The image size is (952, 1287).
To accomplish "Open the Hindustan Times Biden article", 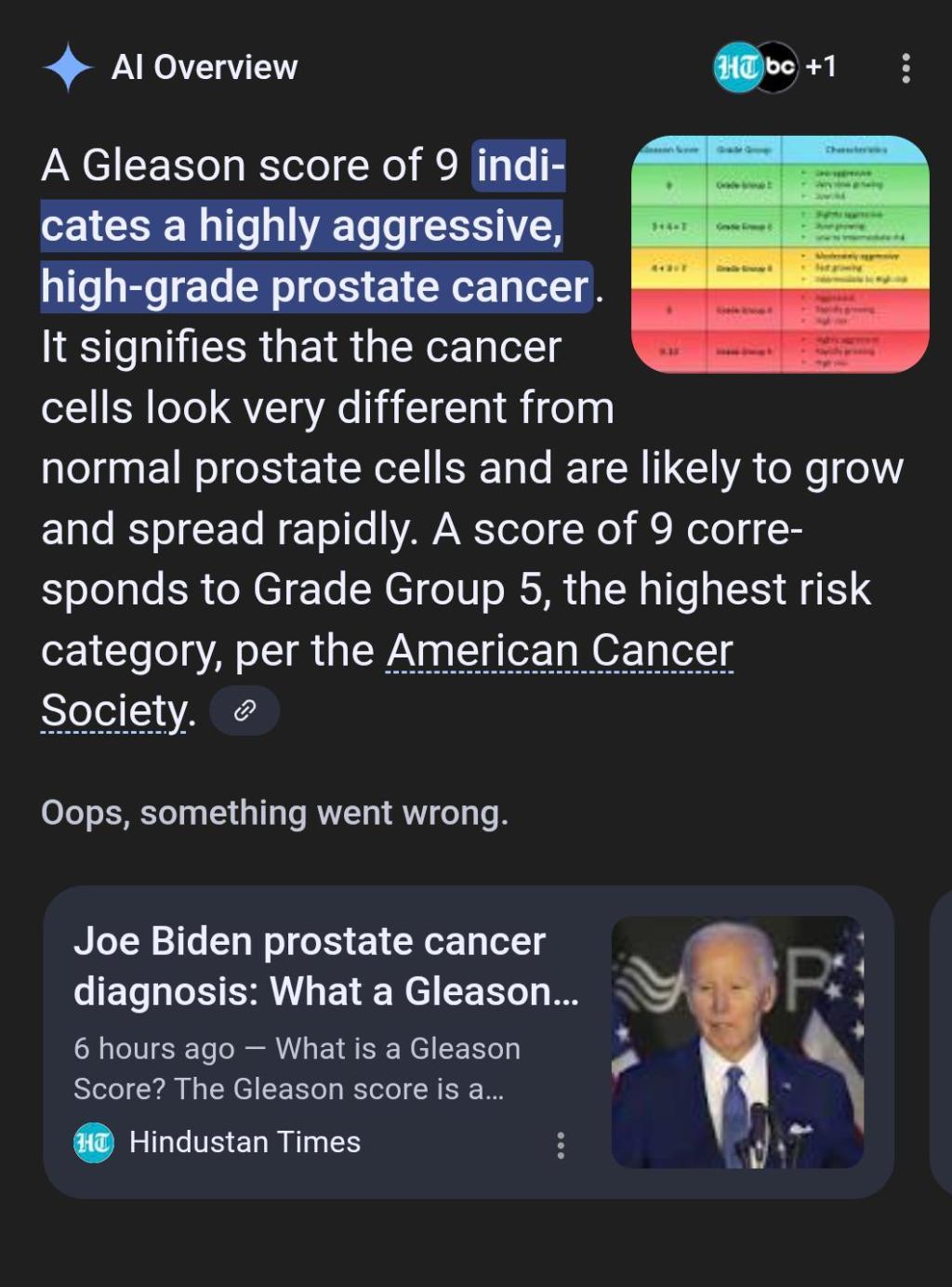I will tap(325, 966).
